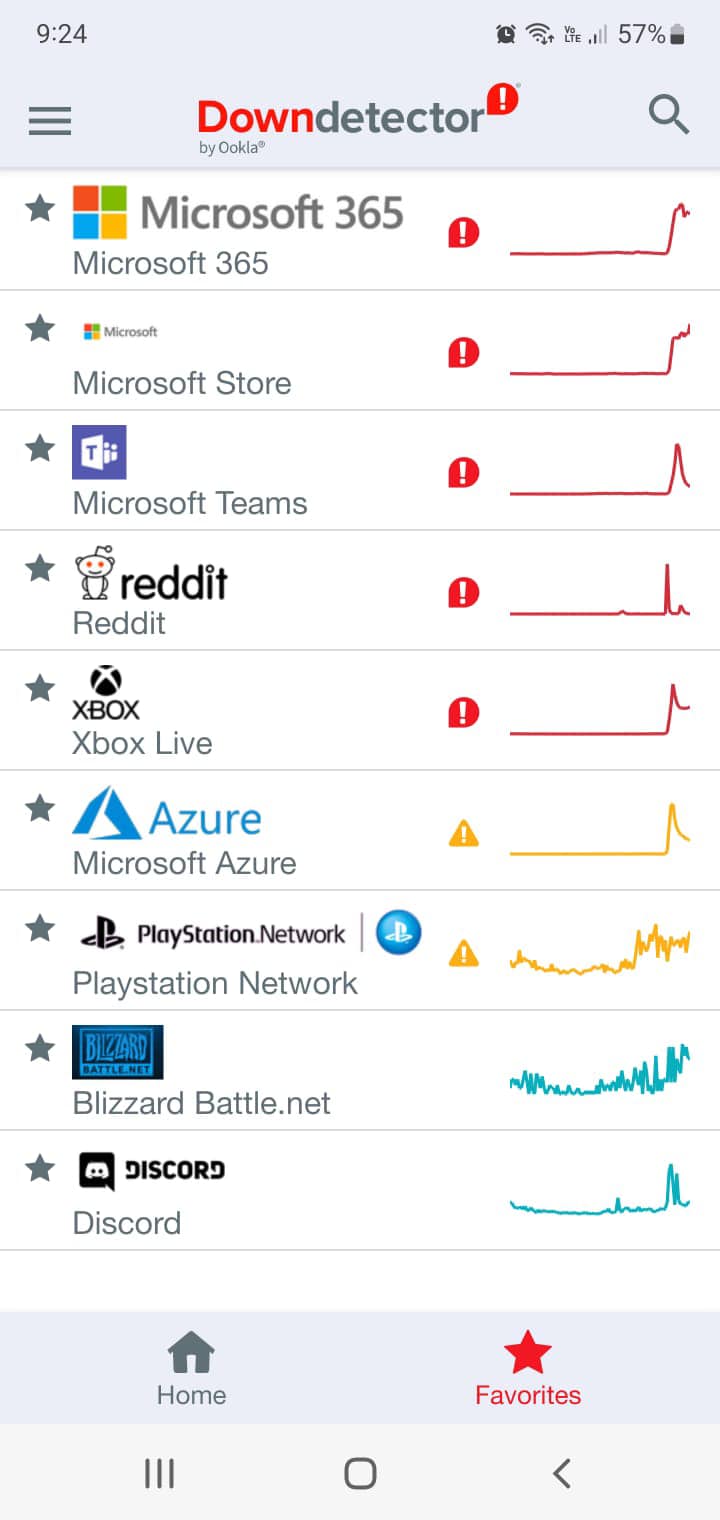720x1520 pixels.
Task: Open recent apps from navigation bar
Action: tap(159, 1473)
